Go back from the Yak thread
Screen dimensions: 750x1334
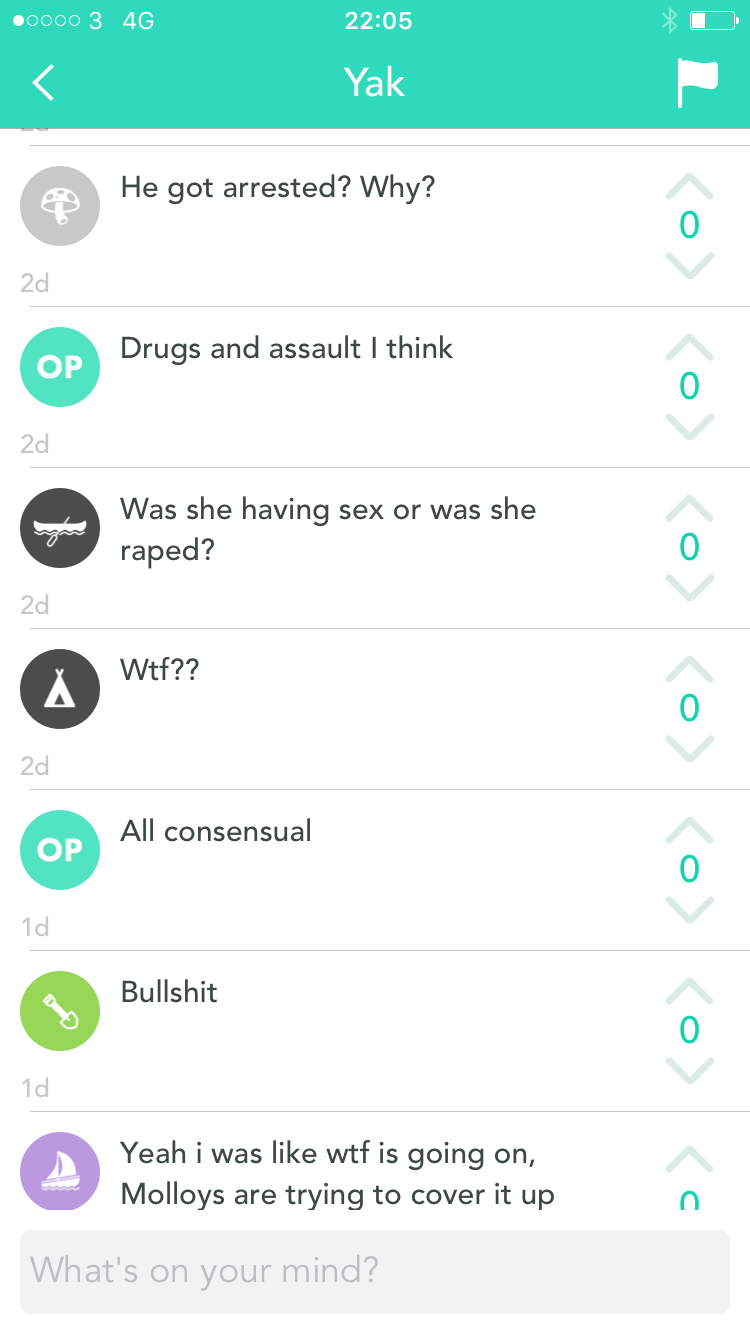43,83
